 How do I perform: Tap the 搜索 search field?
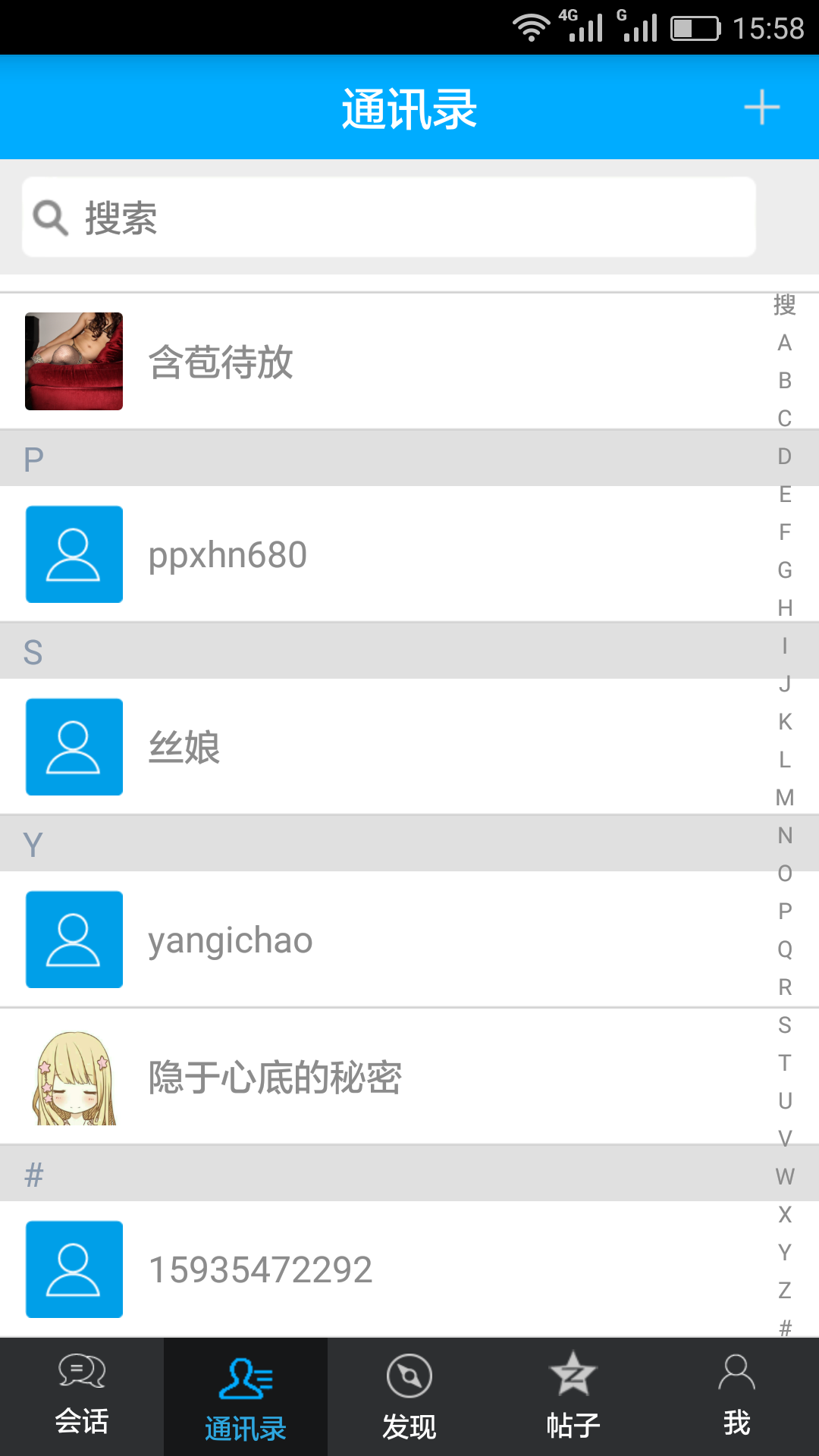[x=388, y=218]
